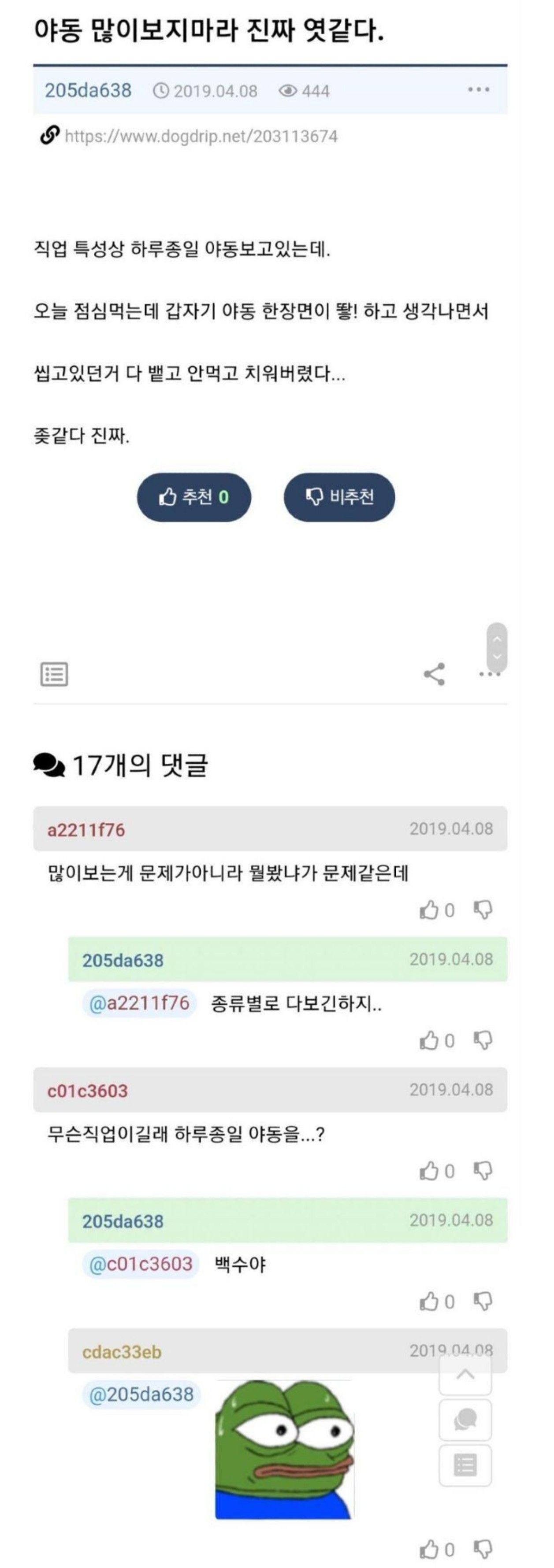Dislike c01c3603's comment

coord(483,1171)
